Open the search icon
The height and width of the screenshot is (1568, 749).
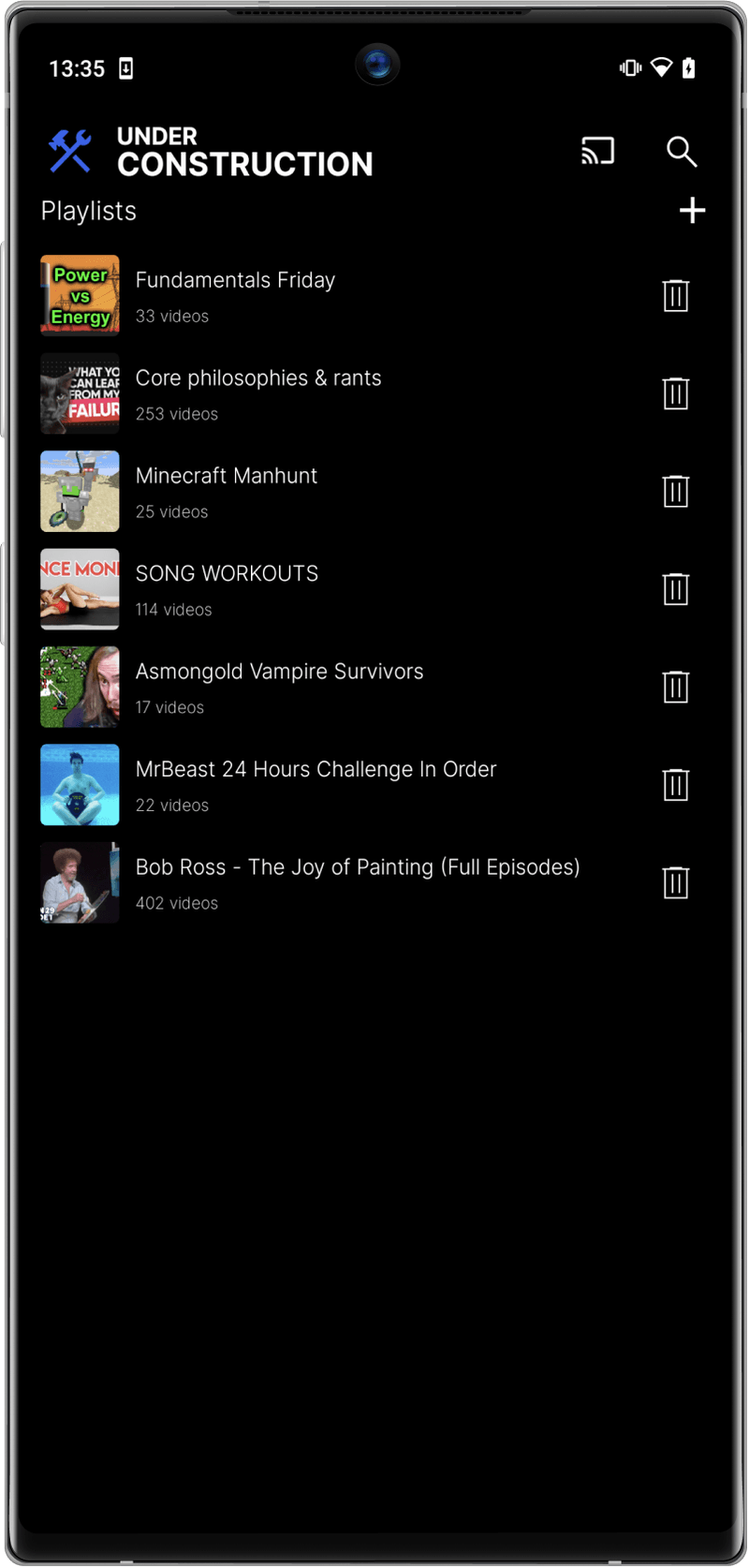coord(681,151)
